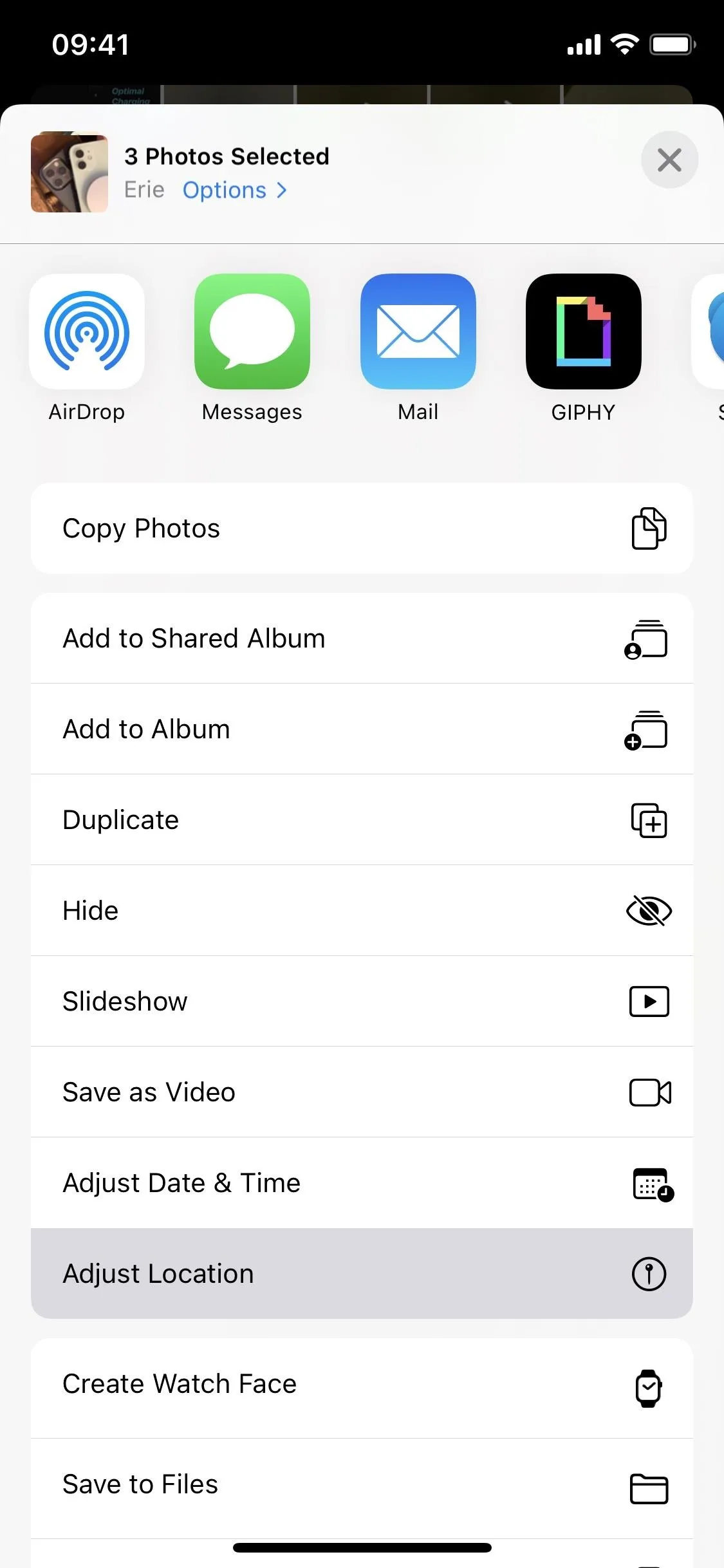Start a Slideshow
This screenshot has width=724, height=1568.
point(362,1002)
